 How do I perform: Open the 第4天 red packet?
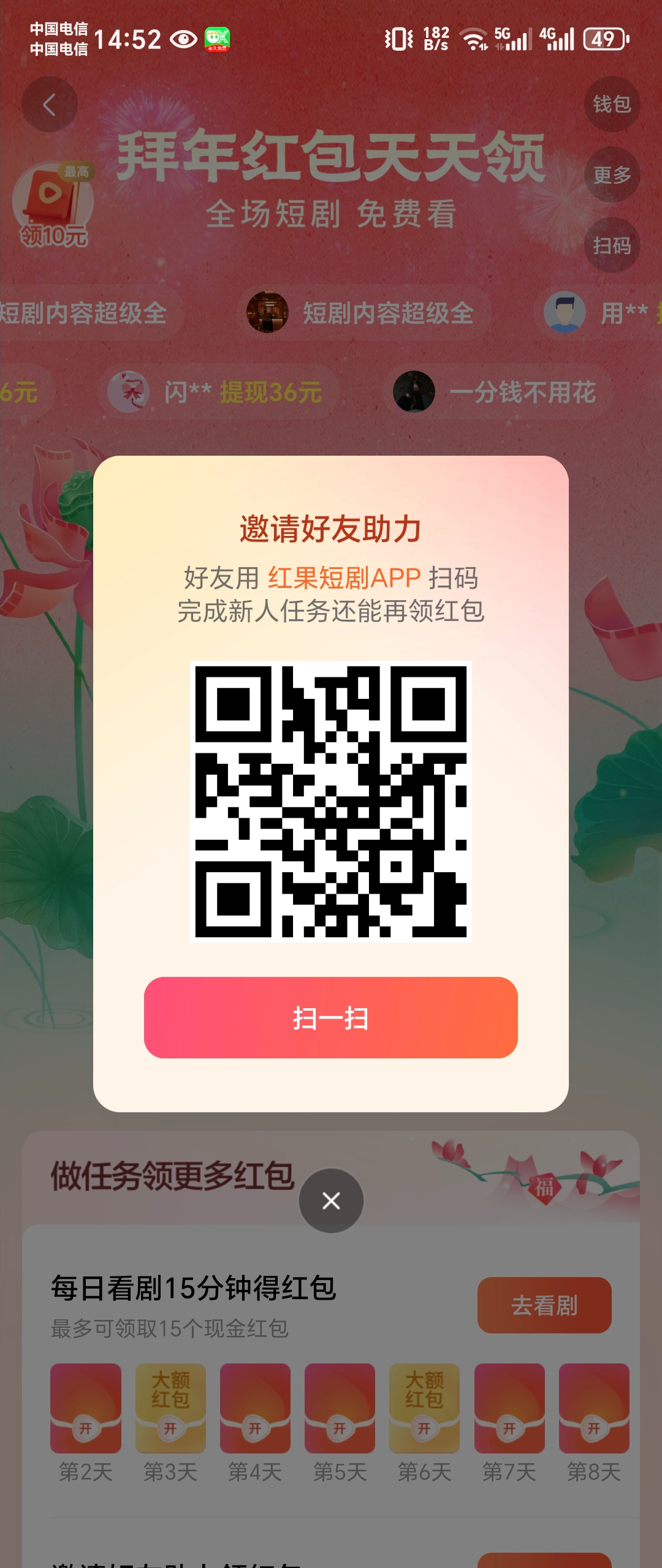point(255,1409)
